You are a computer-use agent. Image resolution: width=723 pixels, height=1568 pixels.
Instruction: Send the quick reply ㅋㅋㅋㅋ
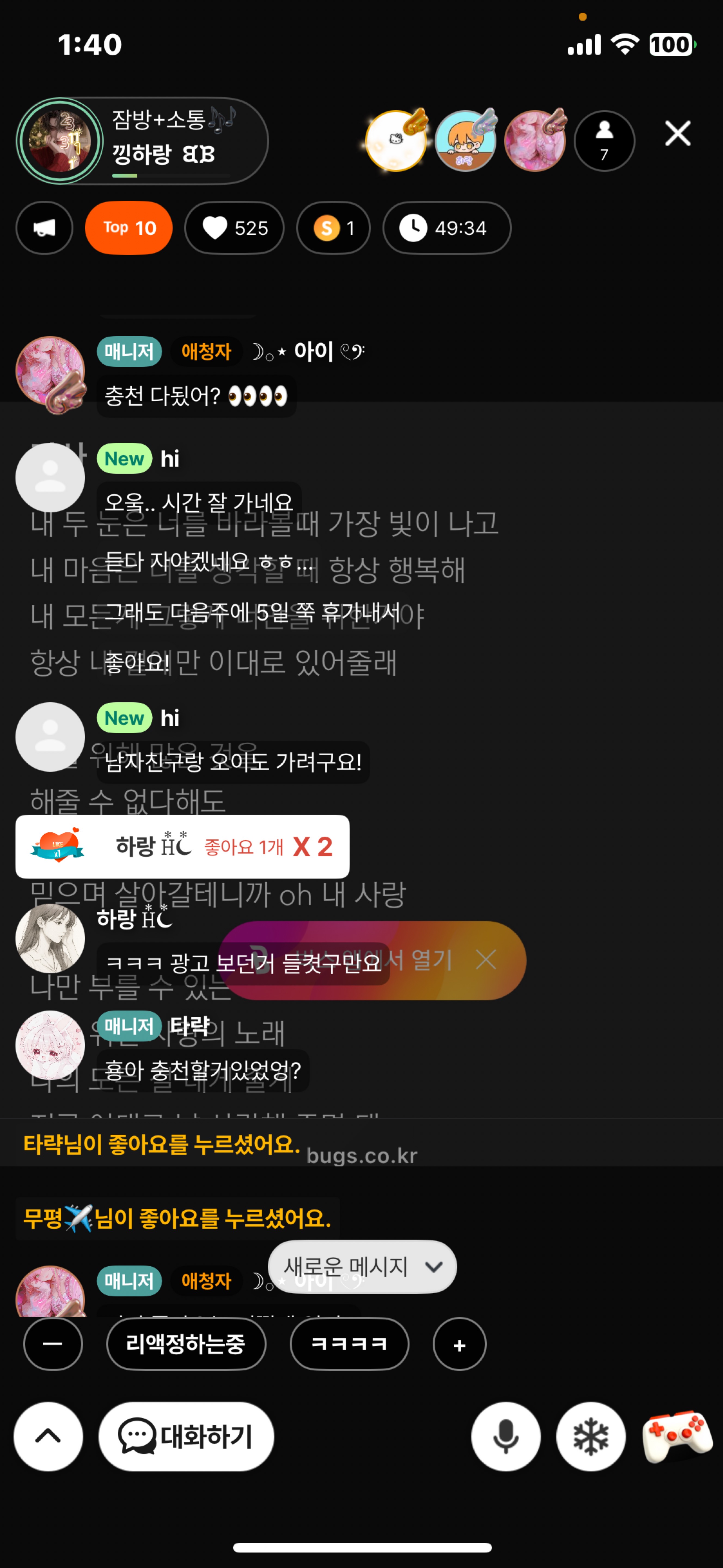(349, 1344)
